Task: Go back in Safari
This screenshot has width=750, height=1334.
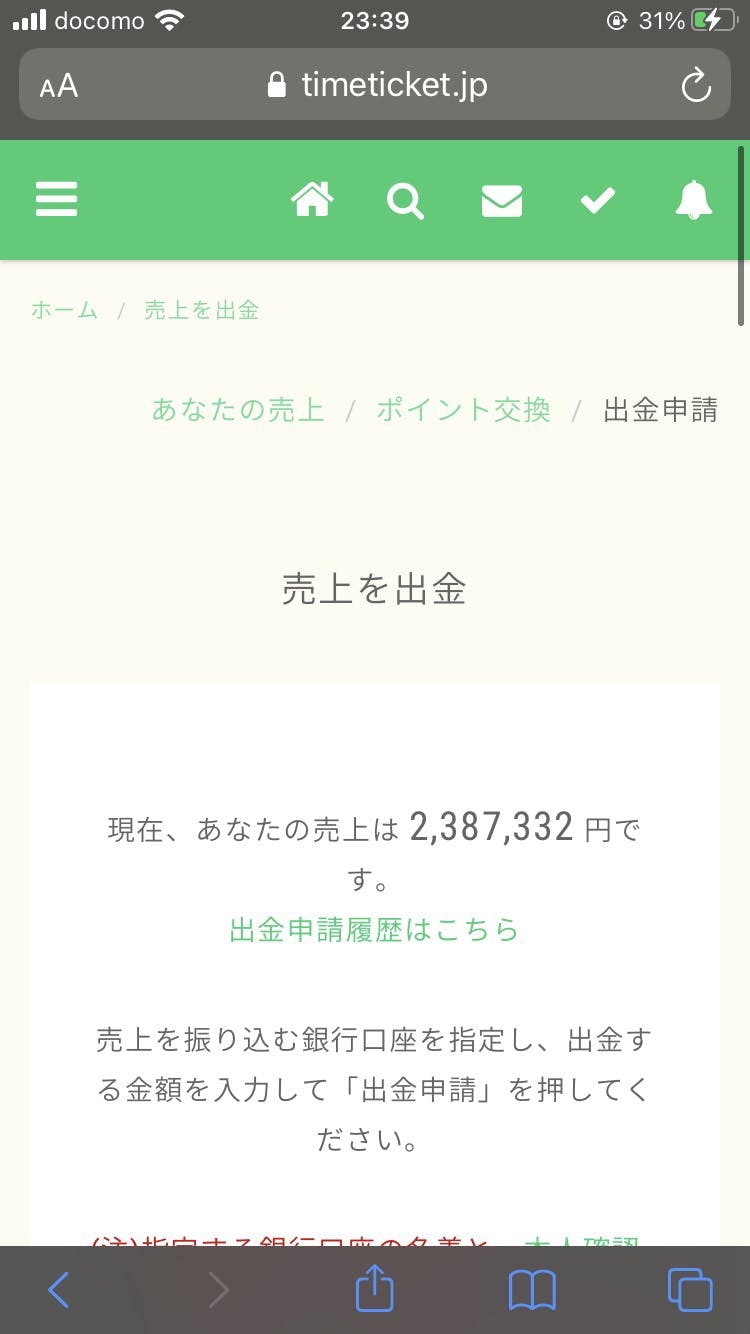Action: pyautogui.click(x=59, y=1290)
